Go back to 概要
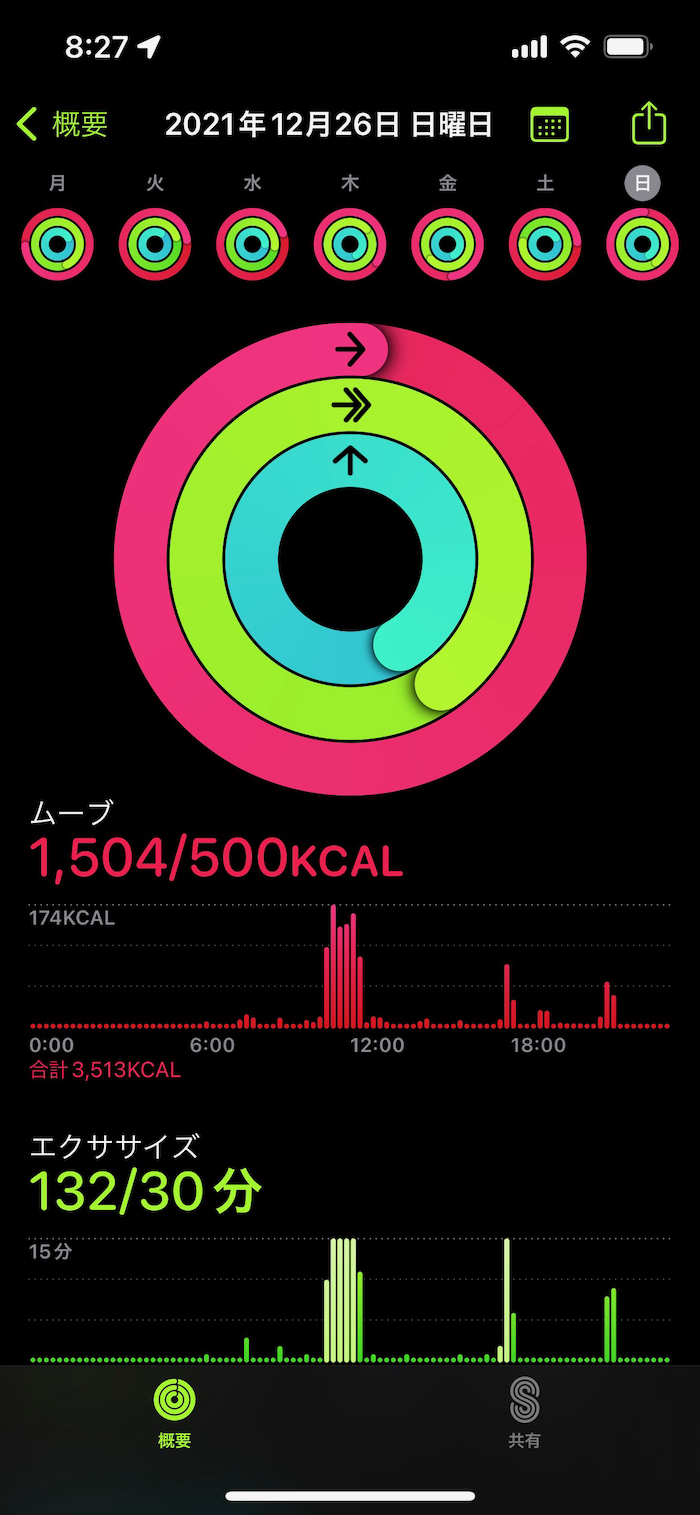This screenshot has width=700, height=1515. pyautogui.click(x=63, y=125)
